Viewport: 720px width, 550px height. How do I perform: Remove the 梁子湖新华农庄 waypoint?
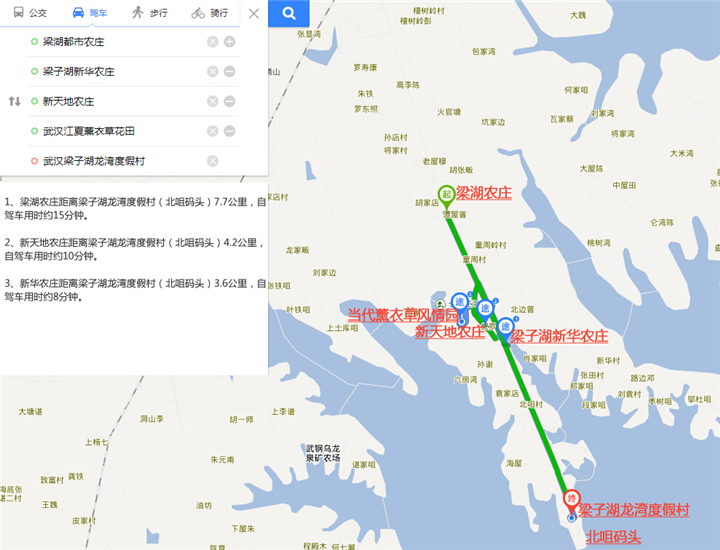(229, 72)
